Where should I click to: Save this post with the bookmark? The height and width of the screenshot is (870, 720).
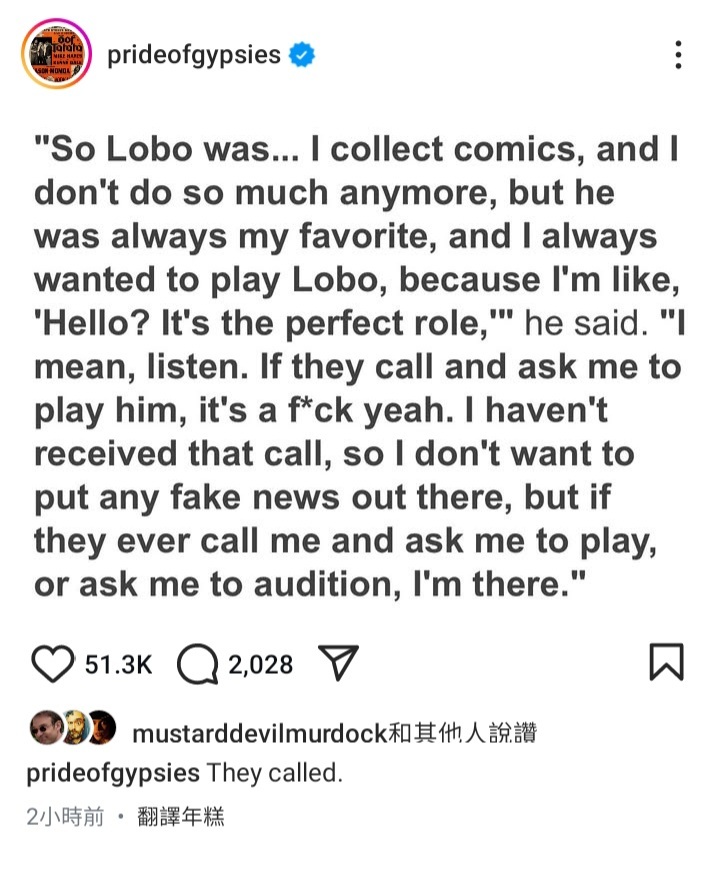pyautogui.click(x=666, y=663)
